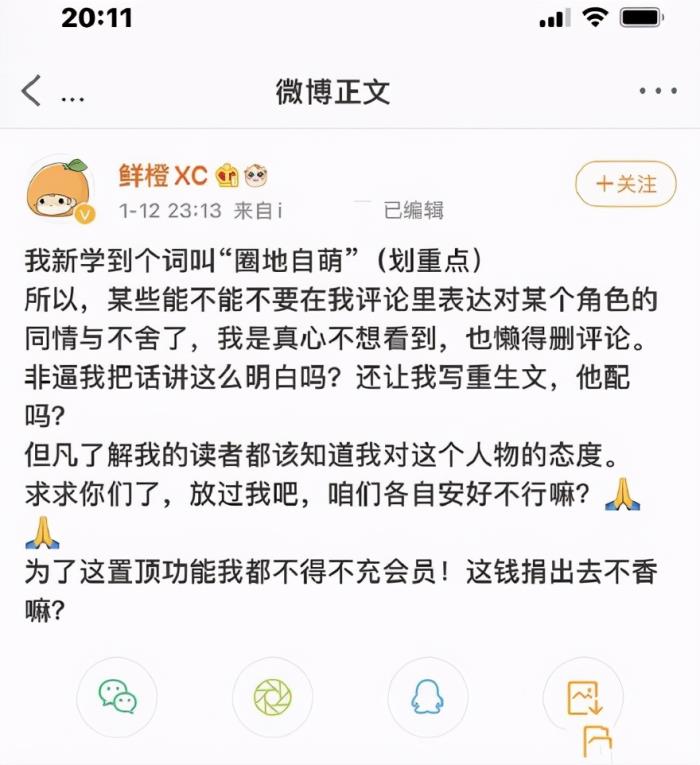Image resolution: width=700 pixels, height=765 pixels.
Task: Open the overflow menu in the top bar
Action: pyautogui.click(x=657, y=91)
